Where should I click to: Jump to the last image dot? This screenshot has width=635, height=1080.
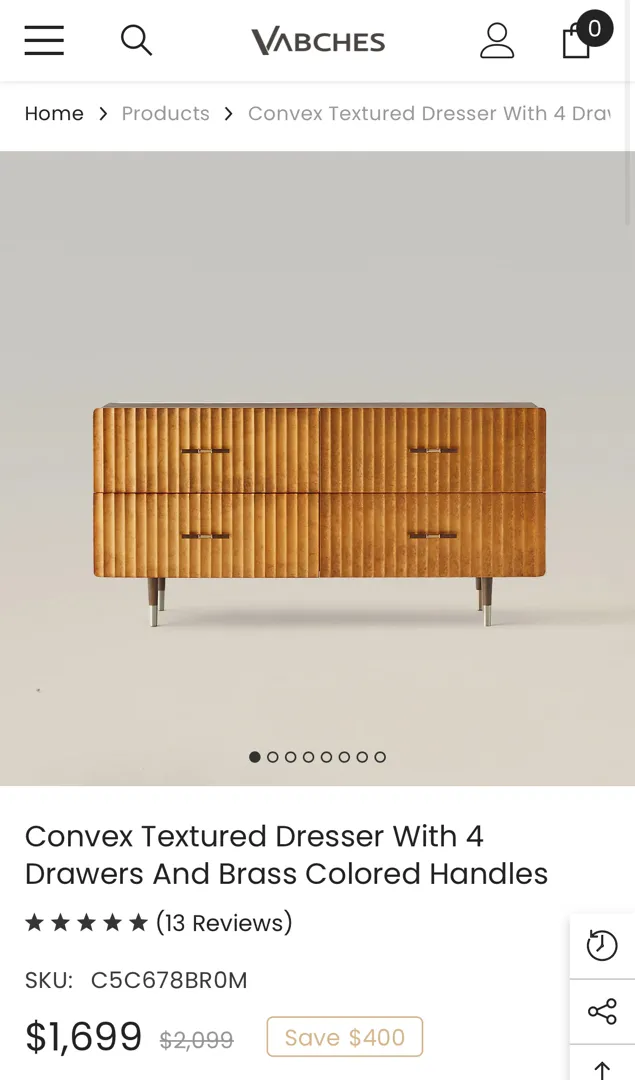click(380, 757)
